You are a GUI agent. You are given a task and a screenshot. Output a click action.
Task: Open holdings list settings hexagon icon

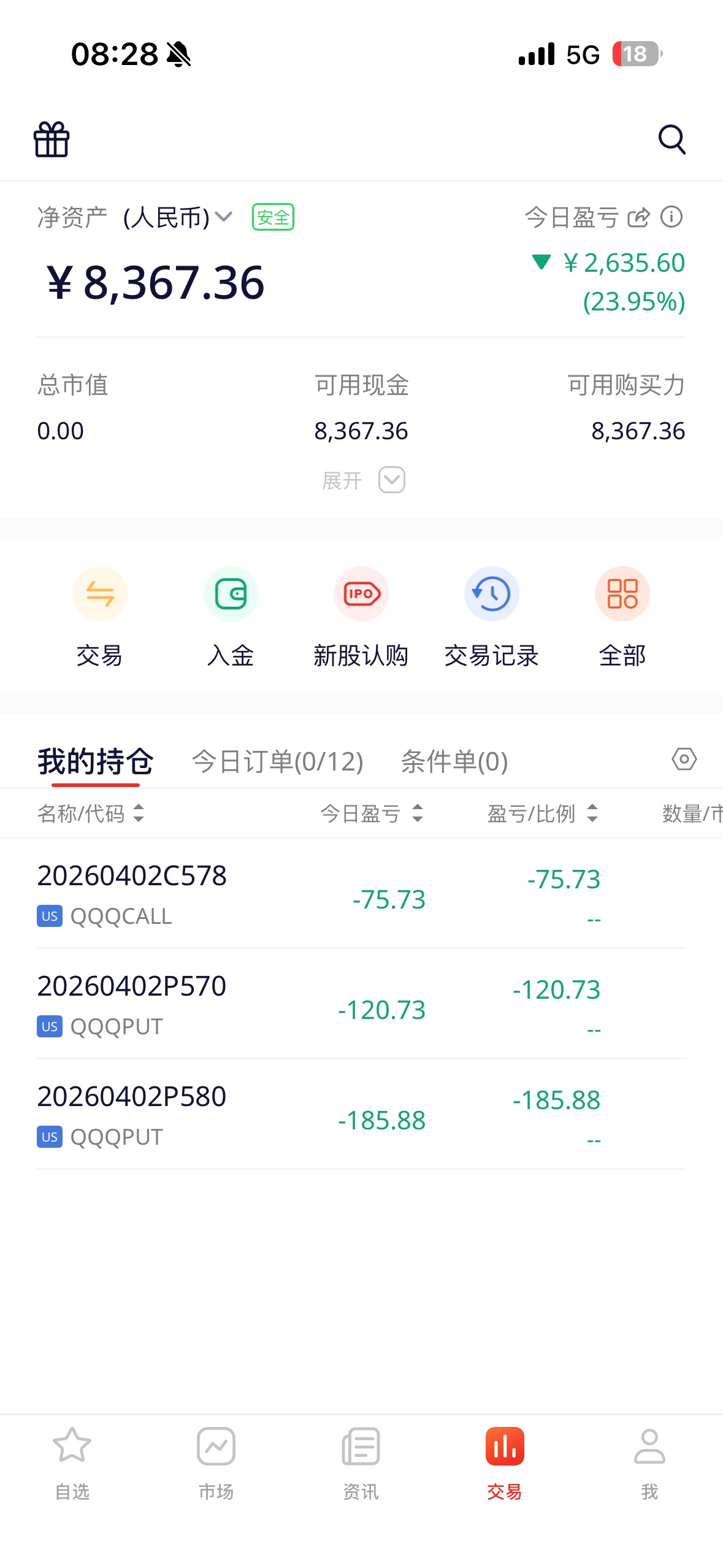[684, 759]
